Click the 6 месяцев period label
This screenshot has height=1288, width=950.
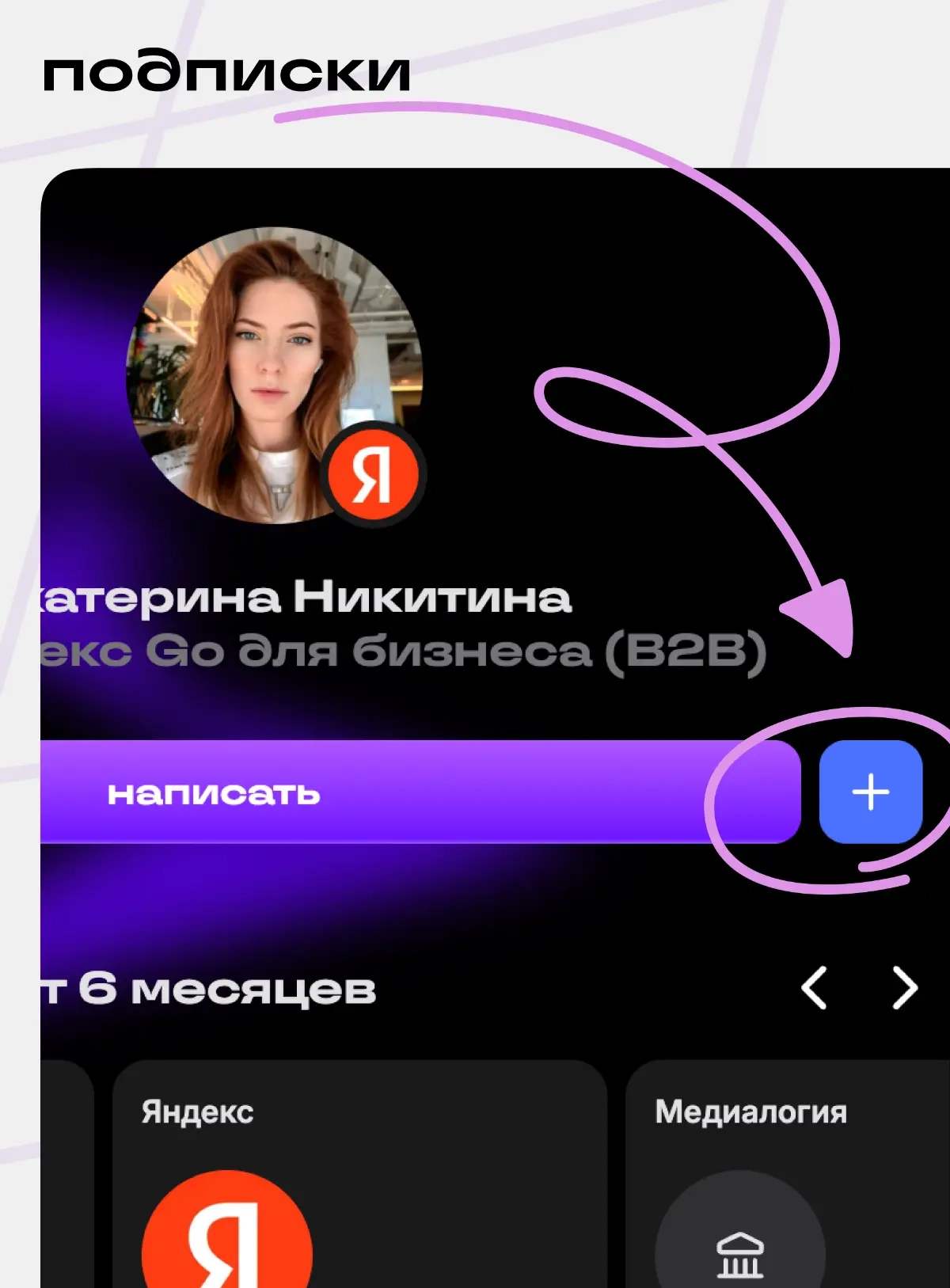coord(214,988)
